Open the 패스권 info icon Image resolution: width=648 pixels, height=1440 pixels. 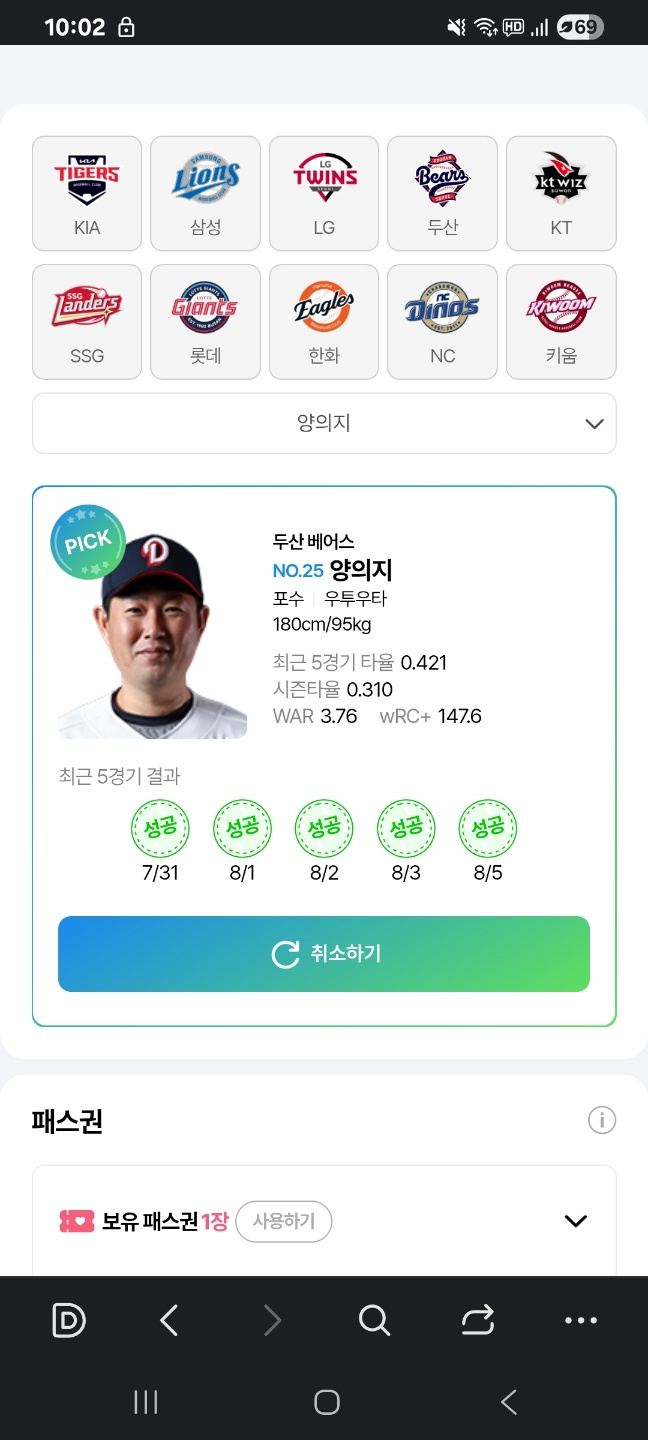tap(601, 1120)
